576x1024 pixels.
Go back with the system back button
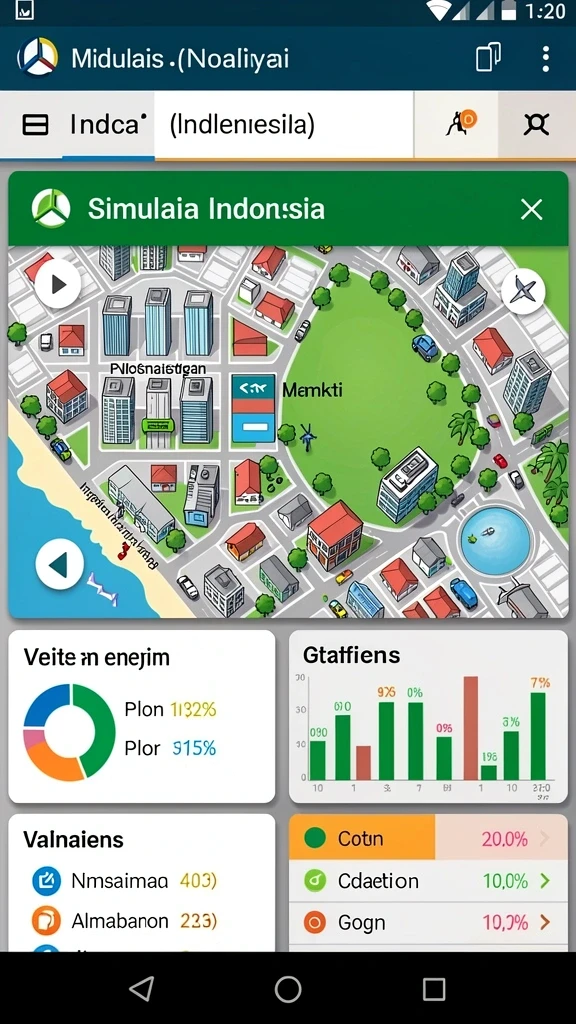point(142,989)
